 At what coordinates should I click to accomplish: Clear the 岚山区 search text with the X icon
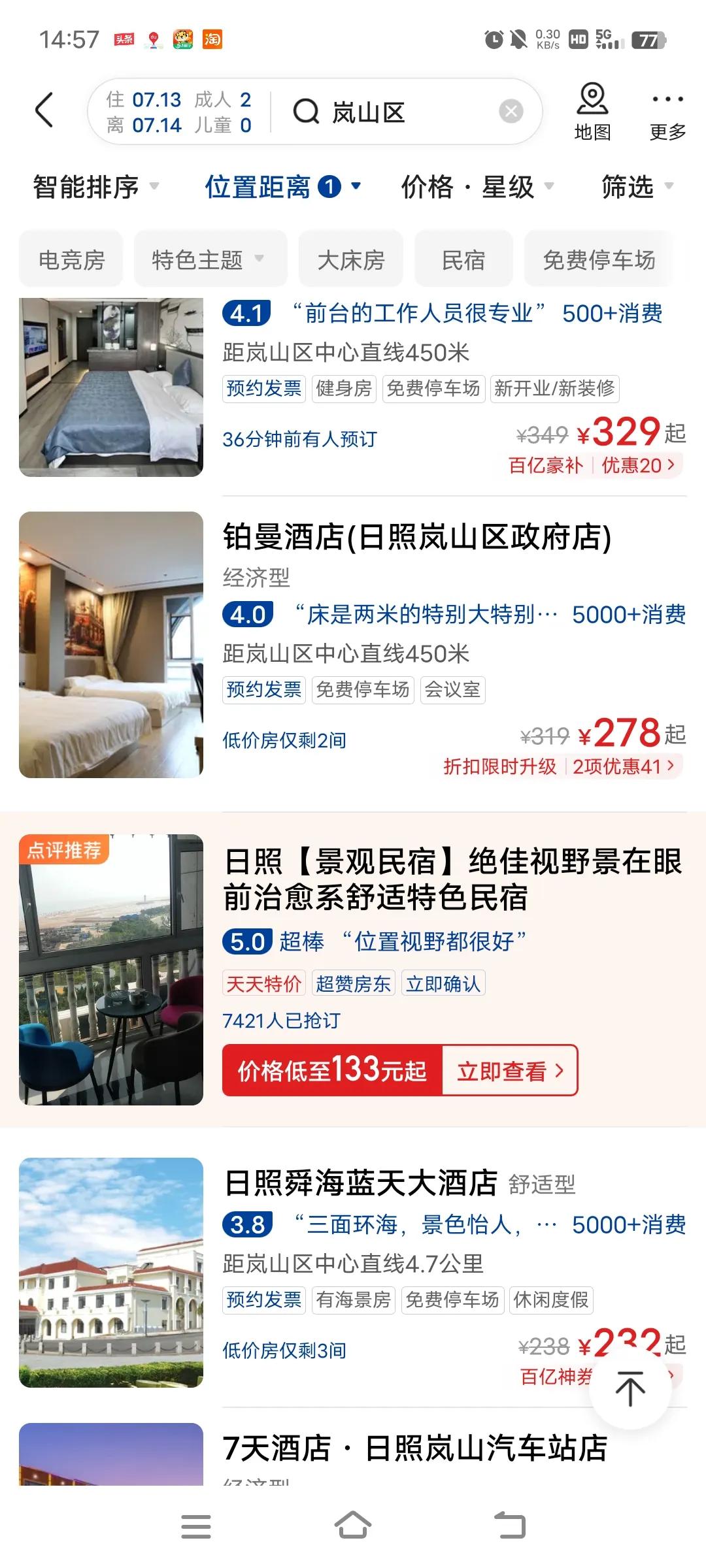click(509, 112)
